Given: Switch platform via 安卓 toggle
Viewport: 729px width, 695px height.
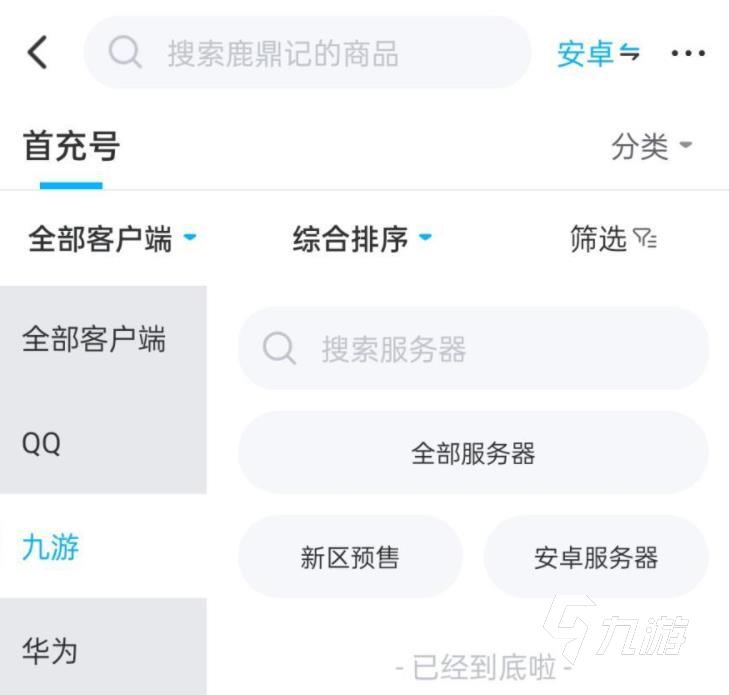Looking at the screenshot, I should pos(598,53).
